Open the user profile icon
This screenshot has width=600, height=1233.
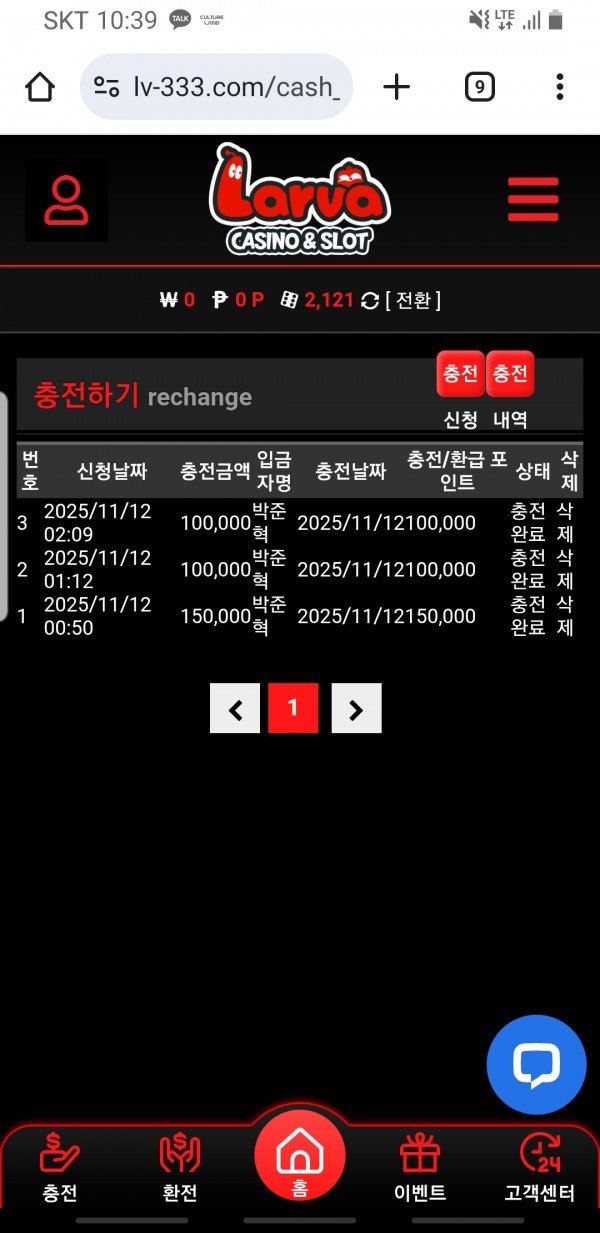(66, 200)
